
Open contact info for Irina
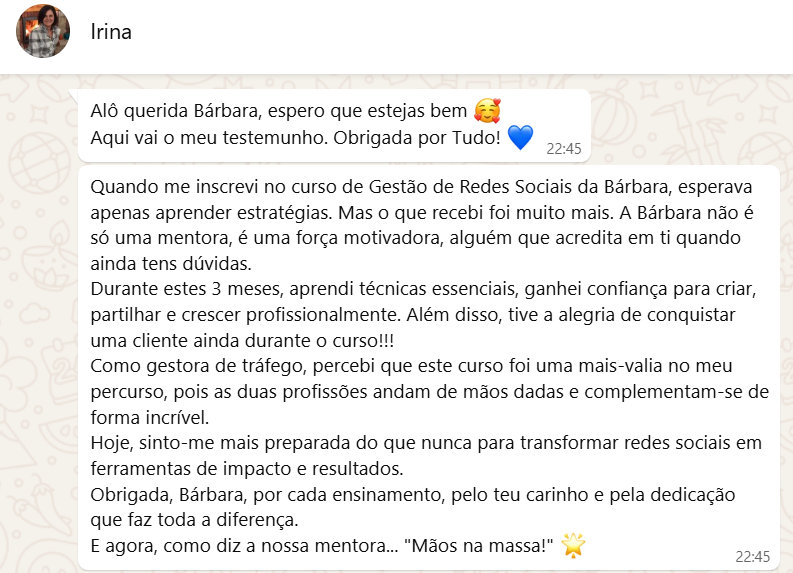[111, 32]
